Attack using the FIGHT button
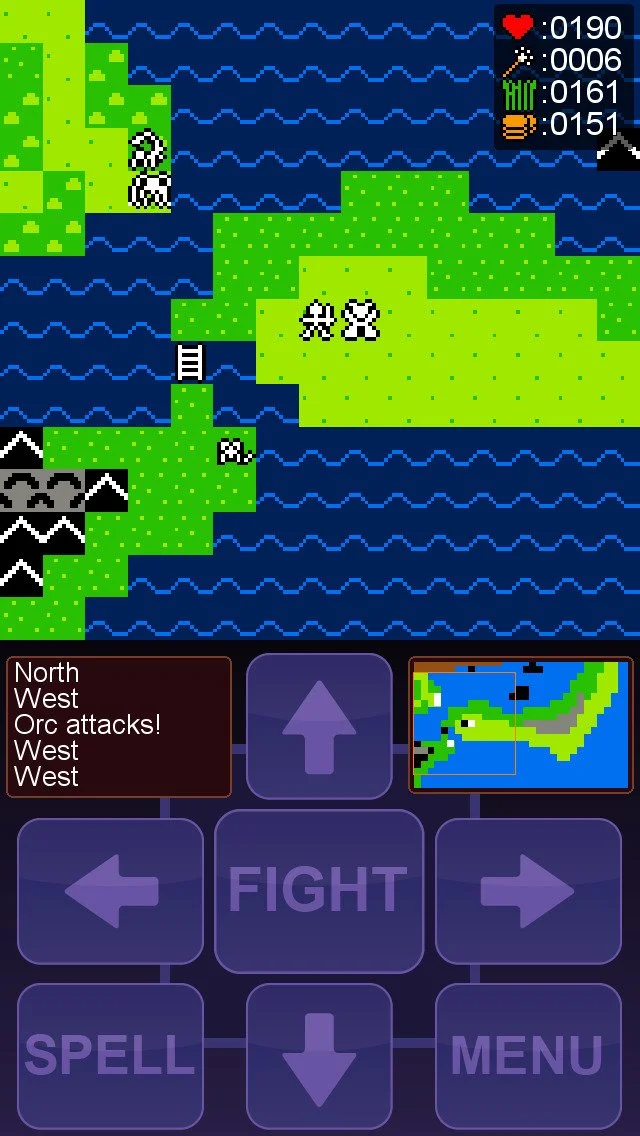Screen dimensions: 640x1136 coord(319,891)
